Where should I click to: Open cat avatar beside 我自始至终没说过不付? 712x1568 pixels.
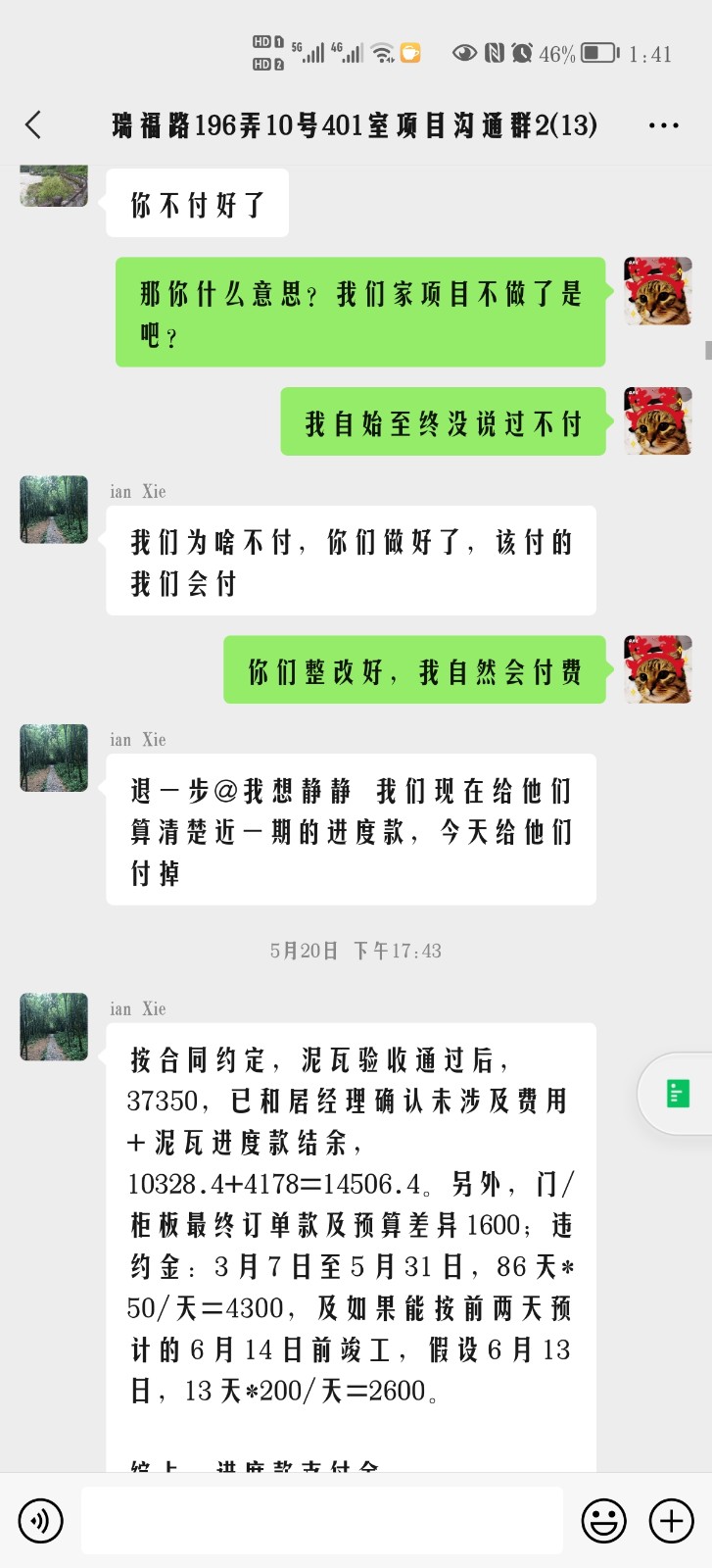pos(658,421)
